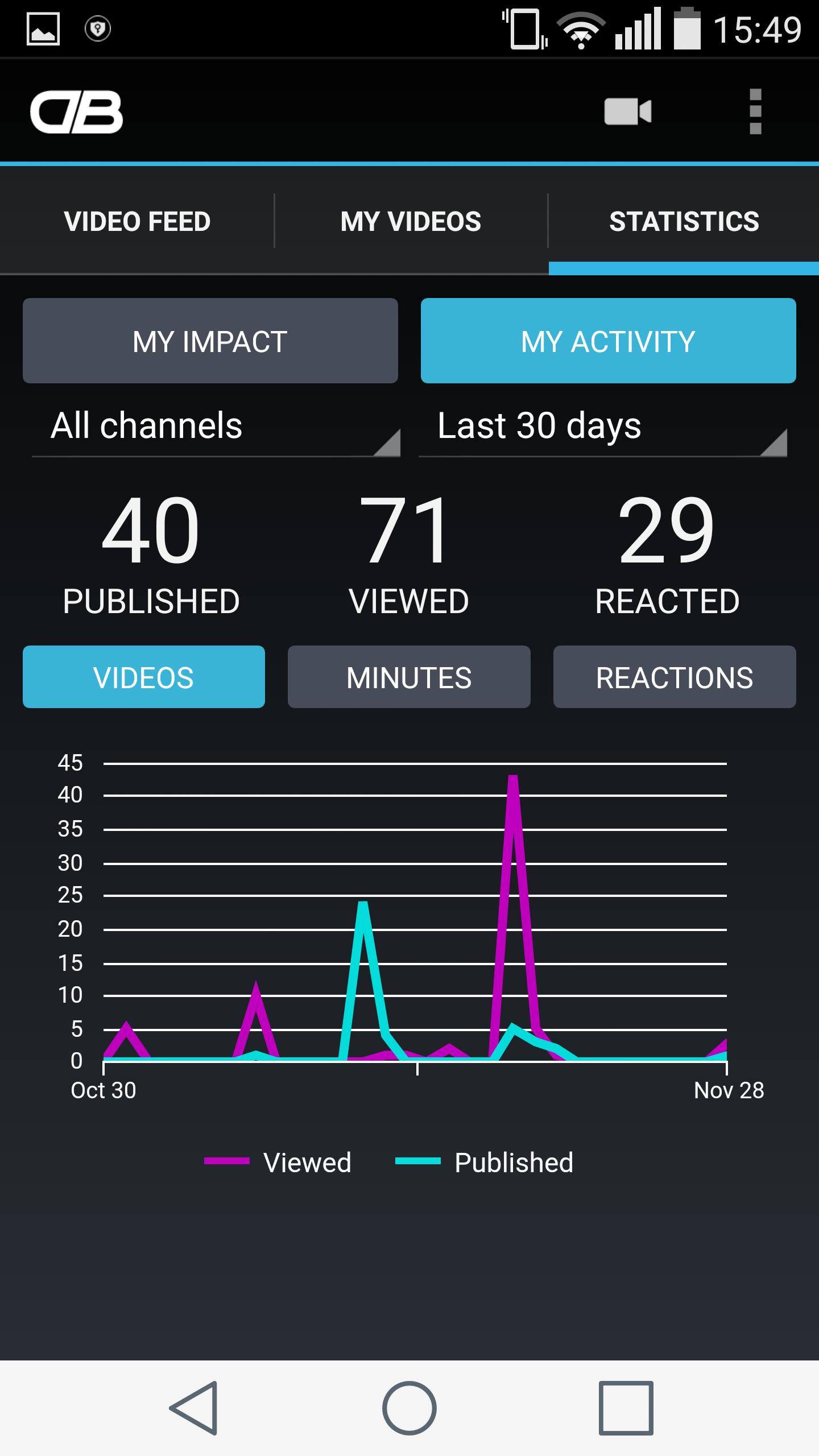Viewport: 819px width, 1456px height.
Task: Show My Impact statistics
Action: click(210, 341)
